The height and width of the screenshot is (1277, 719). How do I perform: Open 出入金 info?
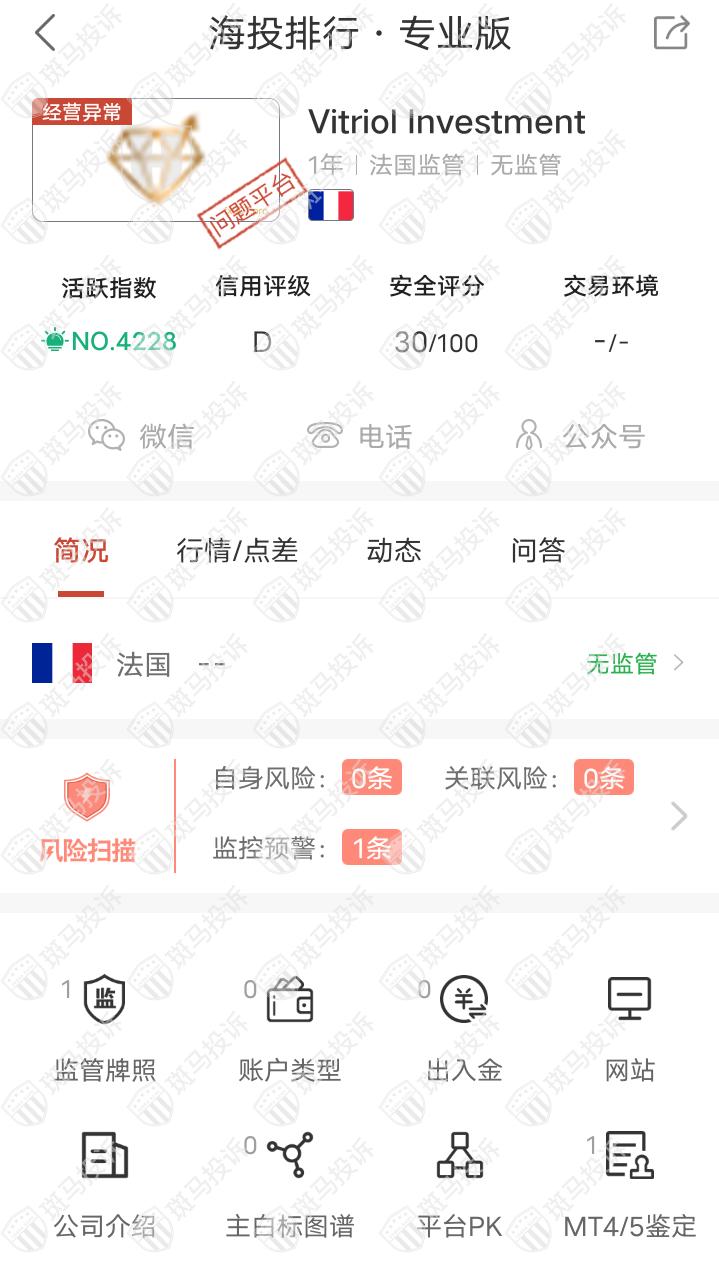(464, 1028)
